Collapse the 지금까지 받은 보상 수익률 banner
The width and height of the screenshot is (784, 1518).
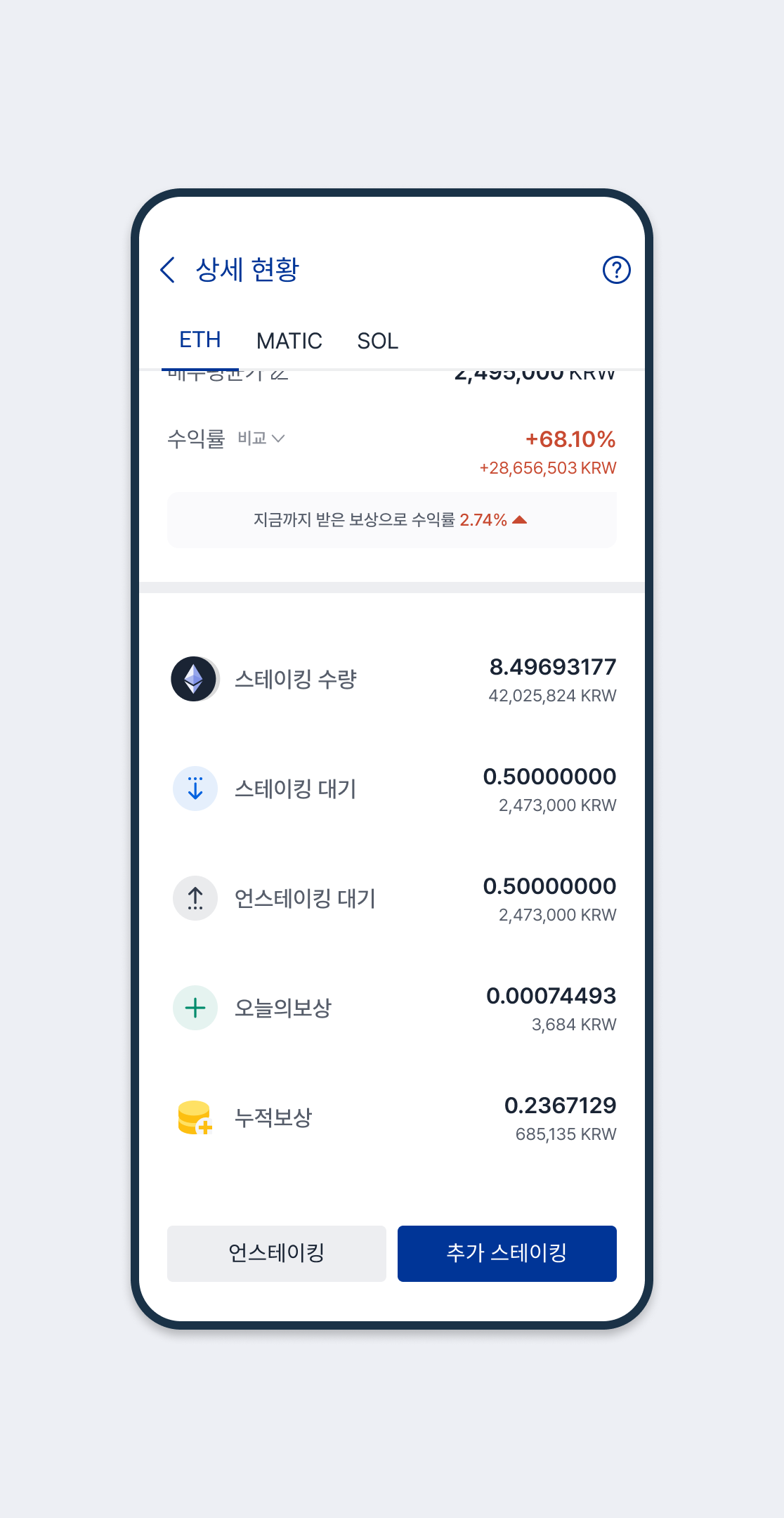click(x=520, y=520)
